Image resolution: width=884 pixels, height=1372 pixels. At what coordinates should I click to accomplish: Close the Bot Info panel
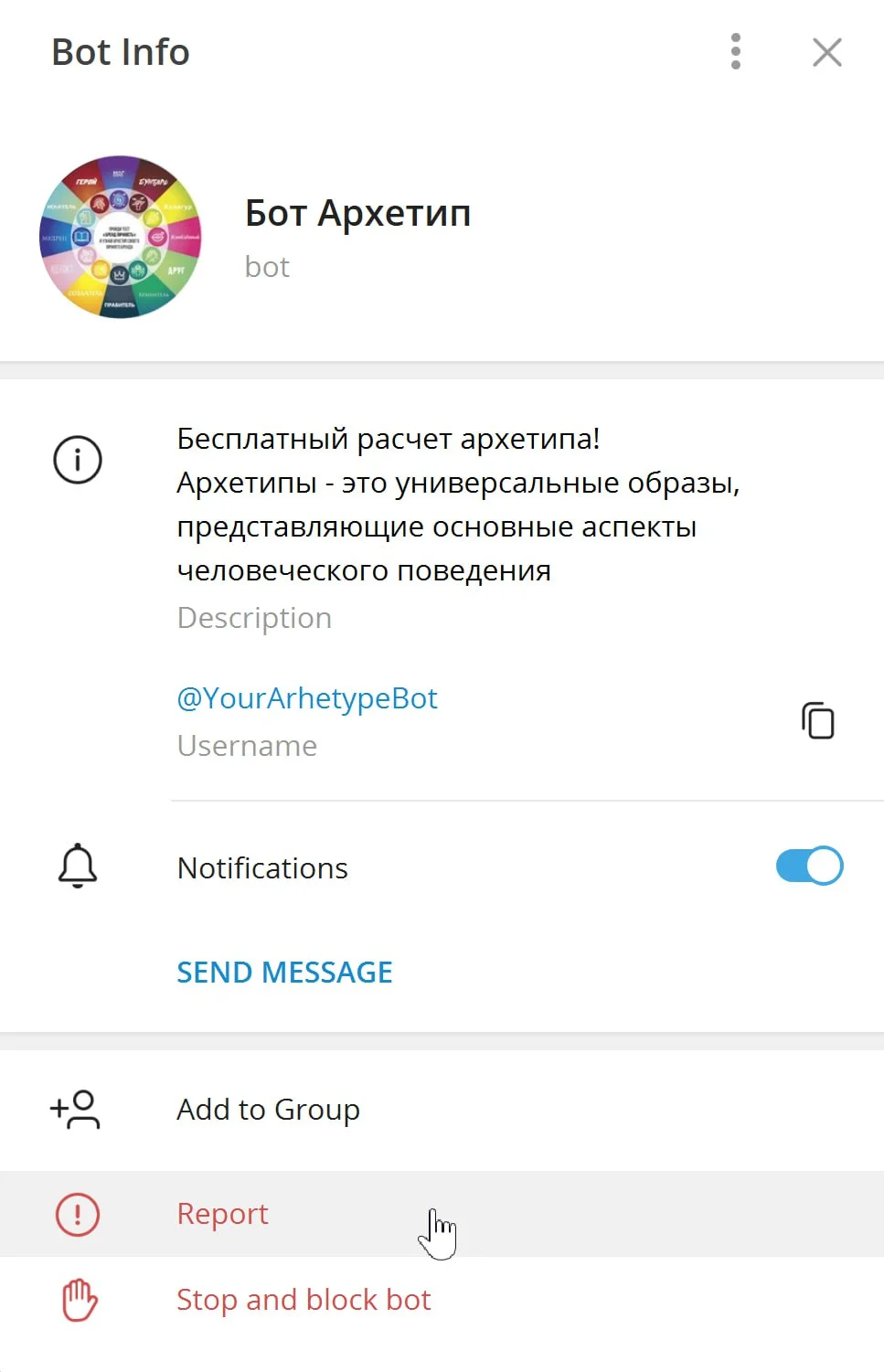coord(826,52)
